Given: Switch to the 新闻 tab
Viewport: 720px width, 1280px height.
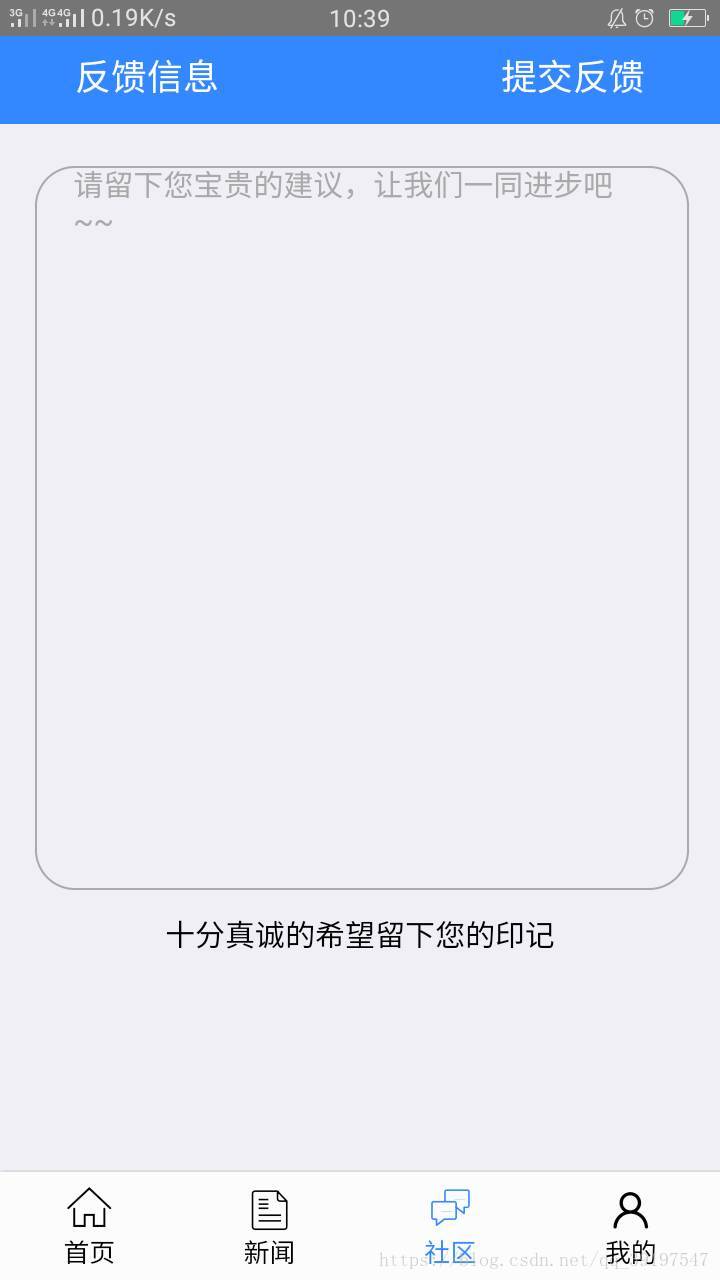Looking at the screenshot, I should tap(270, 1226).
